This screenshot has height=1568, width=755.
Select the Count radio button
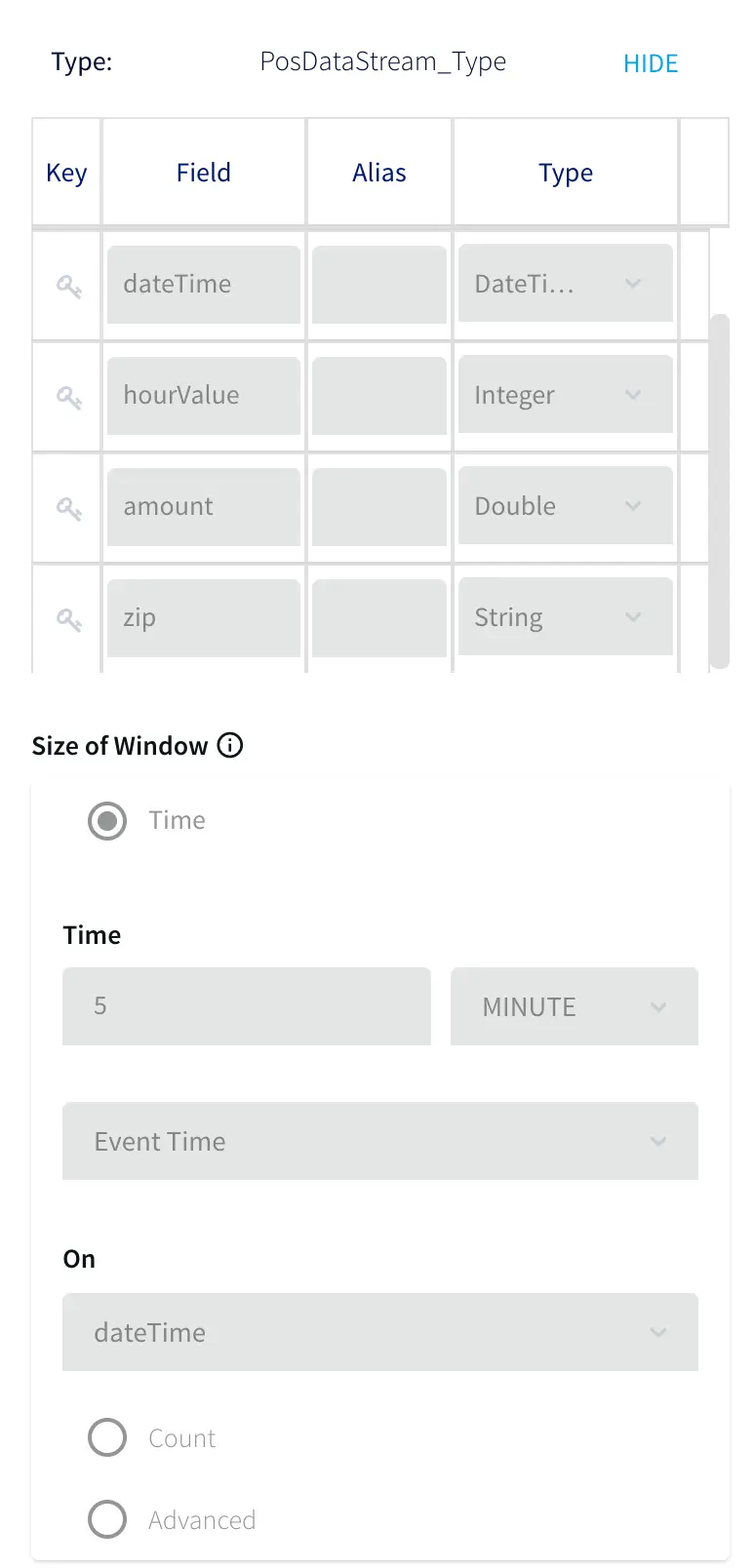click(107, 1437)
